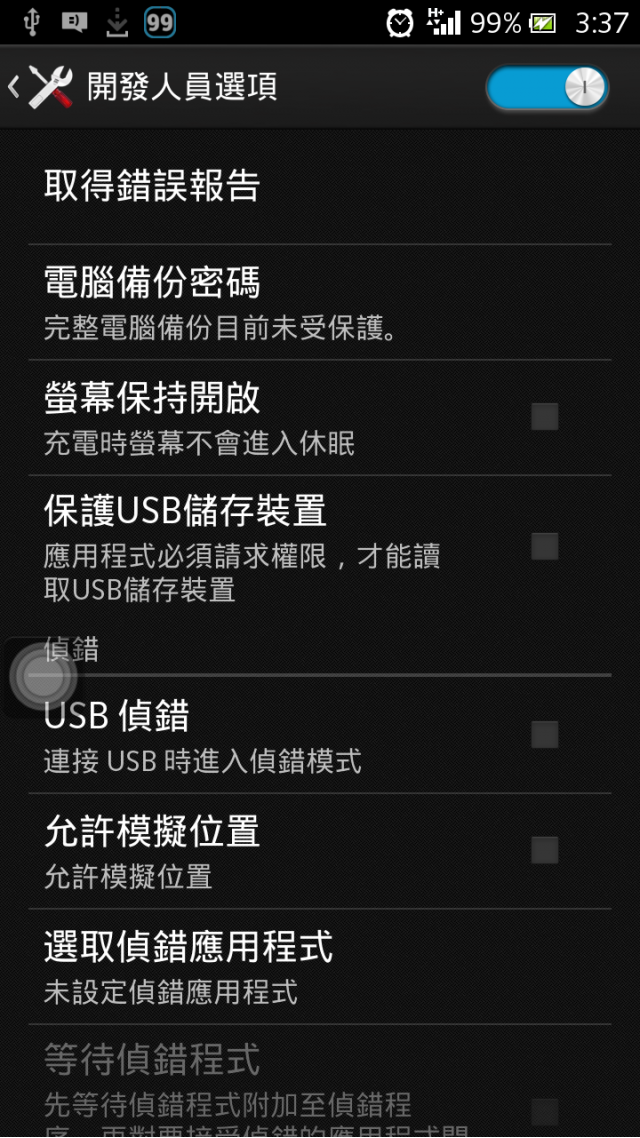Open 電腦備份密碼 setting
640x1138 pixels.
click(x=320, y=303)
